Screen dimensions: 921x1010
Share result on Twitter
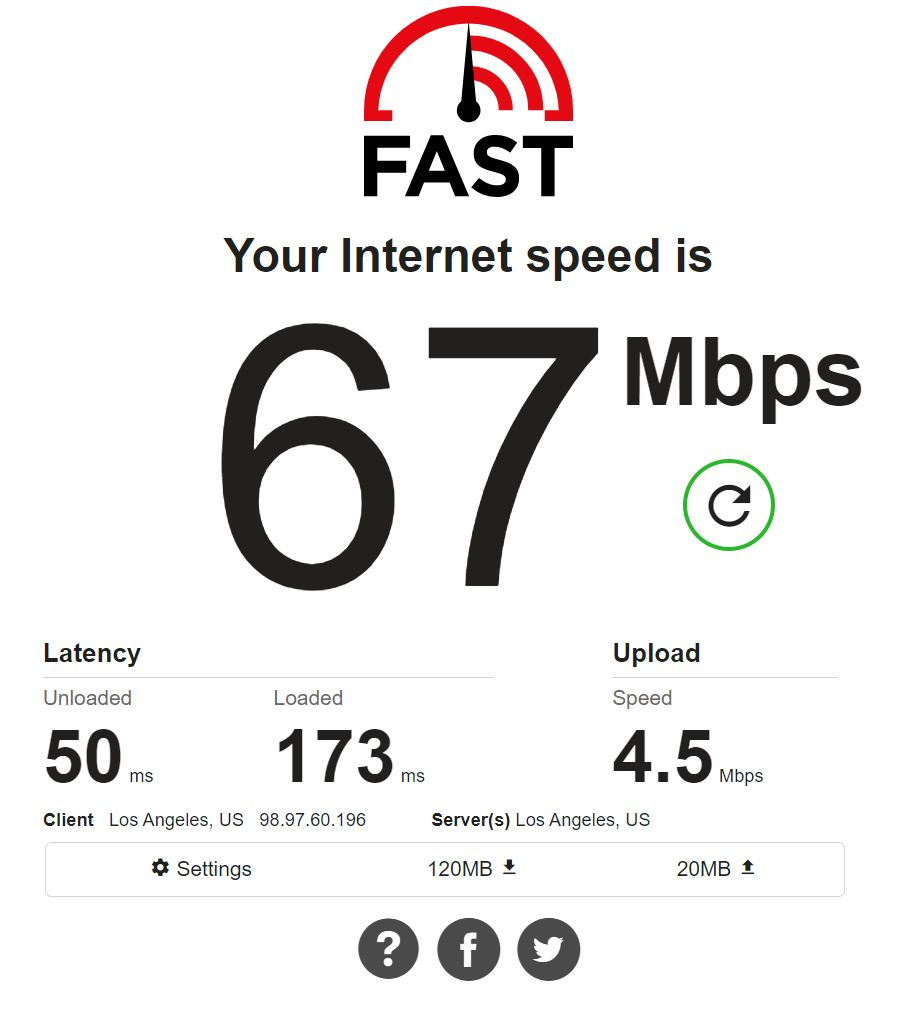[x=548, y=948]
